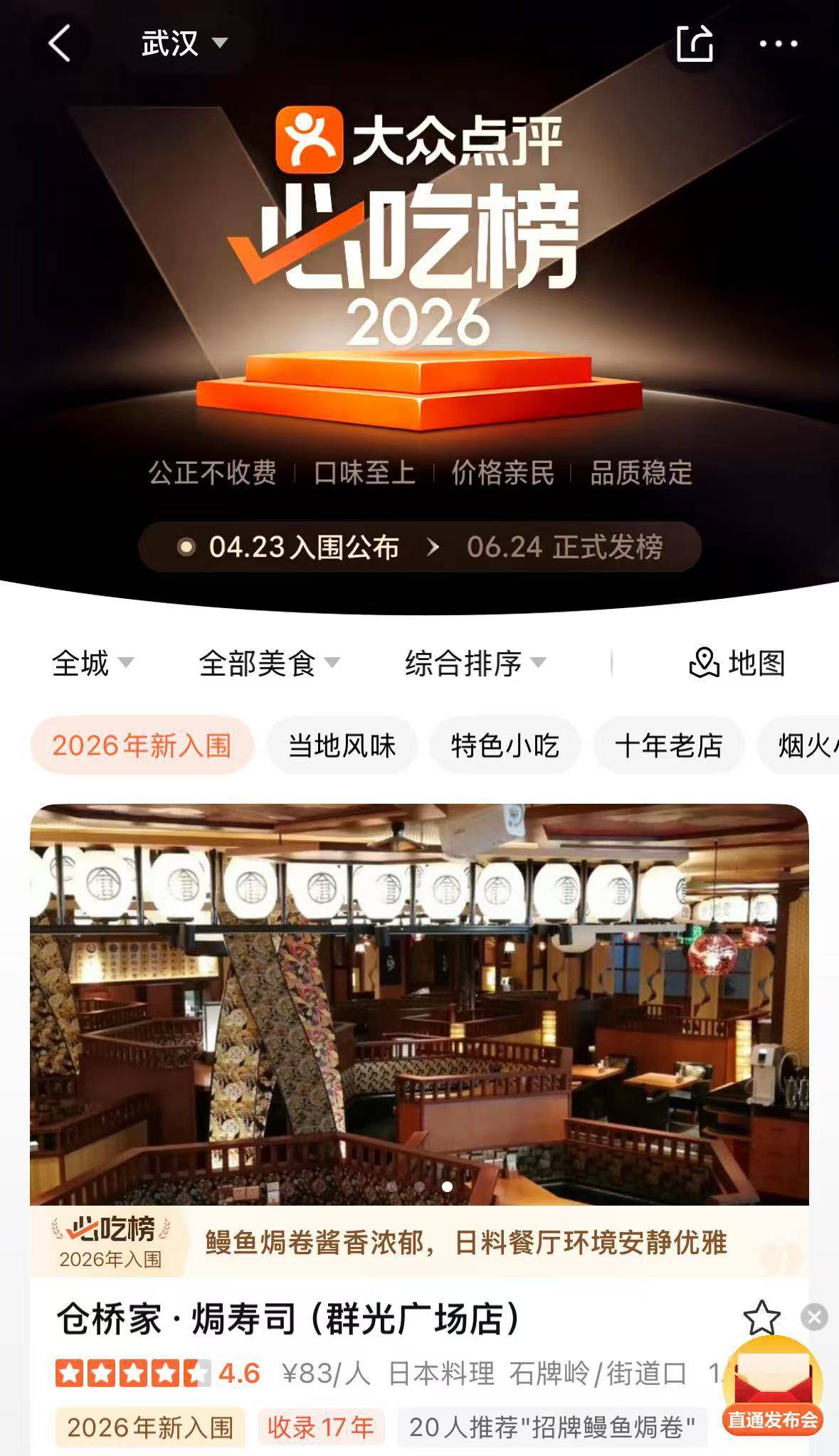Expand the 综合排序 sort options
Viewport: 839px width, 1456px height.
pos(475,664)
